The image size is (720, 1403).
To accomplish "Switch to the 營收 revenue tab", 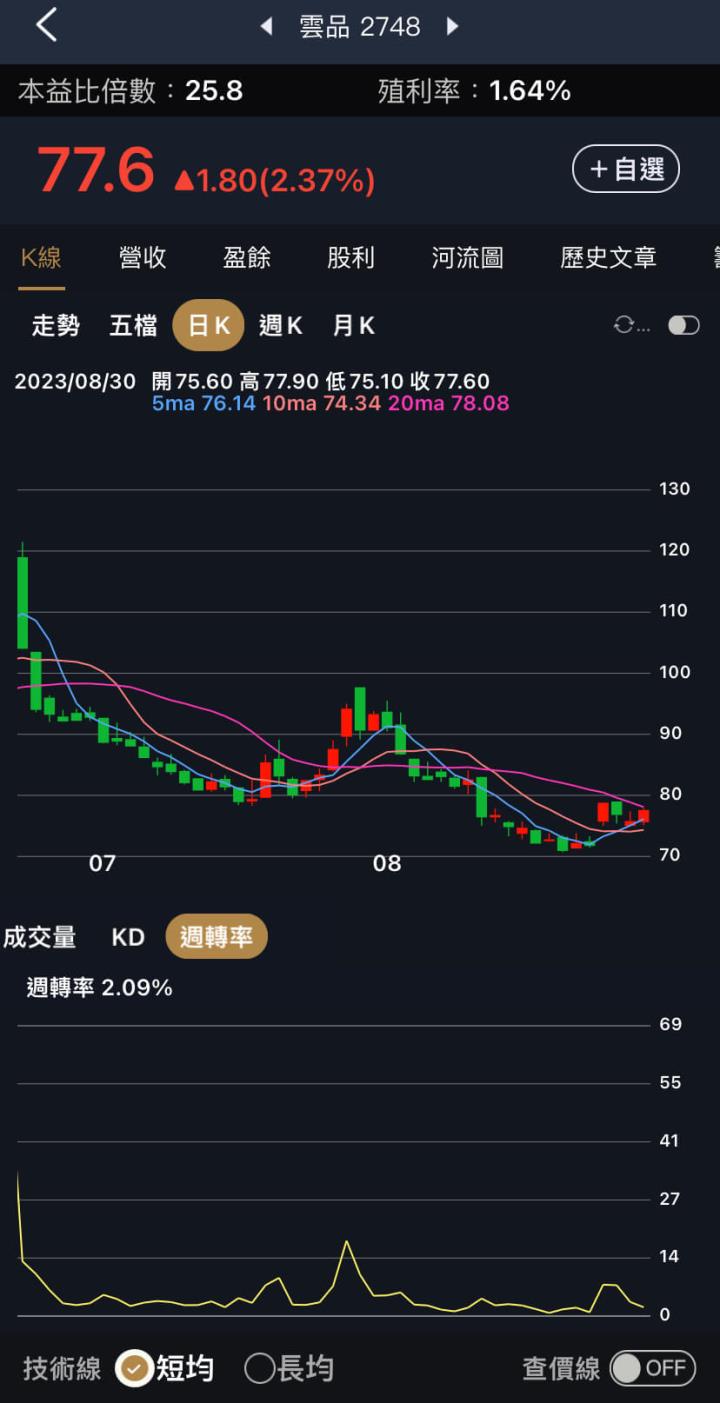I will tap(141, 257).
